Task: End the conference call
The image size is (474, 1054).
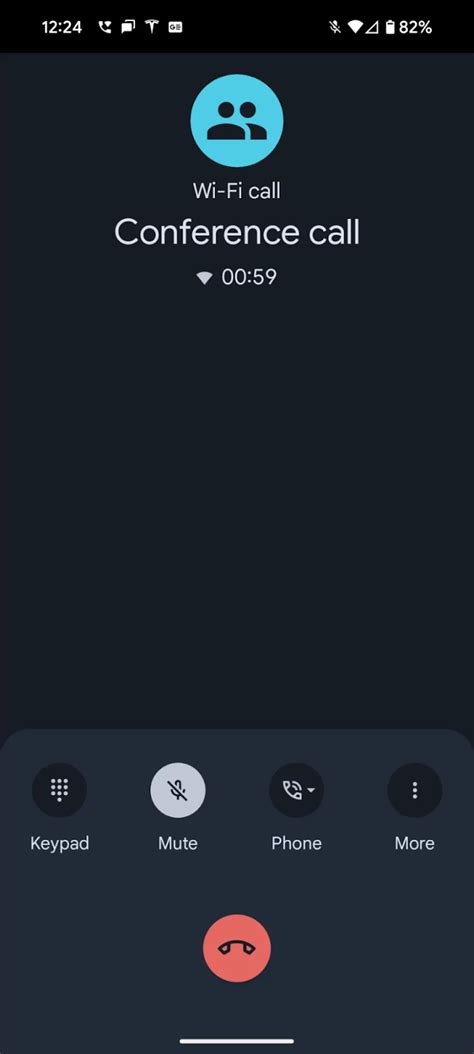Action: pyautogui.click(x=237, y=948)
